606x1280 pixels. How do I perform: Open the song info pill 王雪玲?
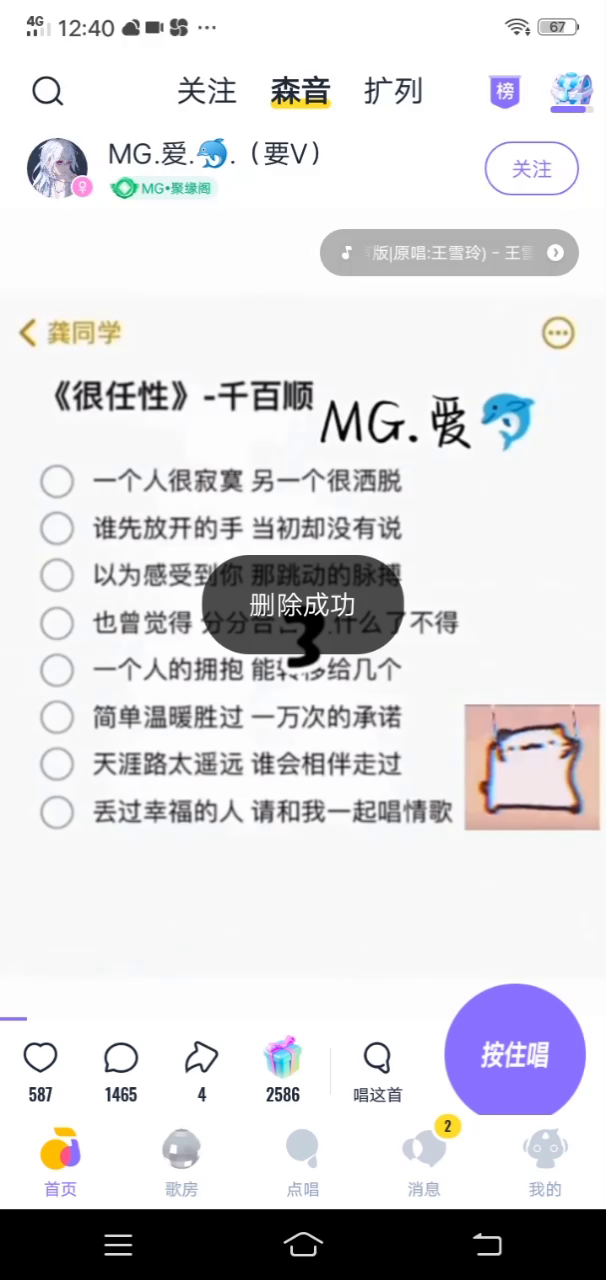pyautogui.click(x=449, y=253)
